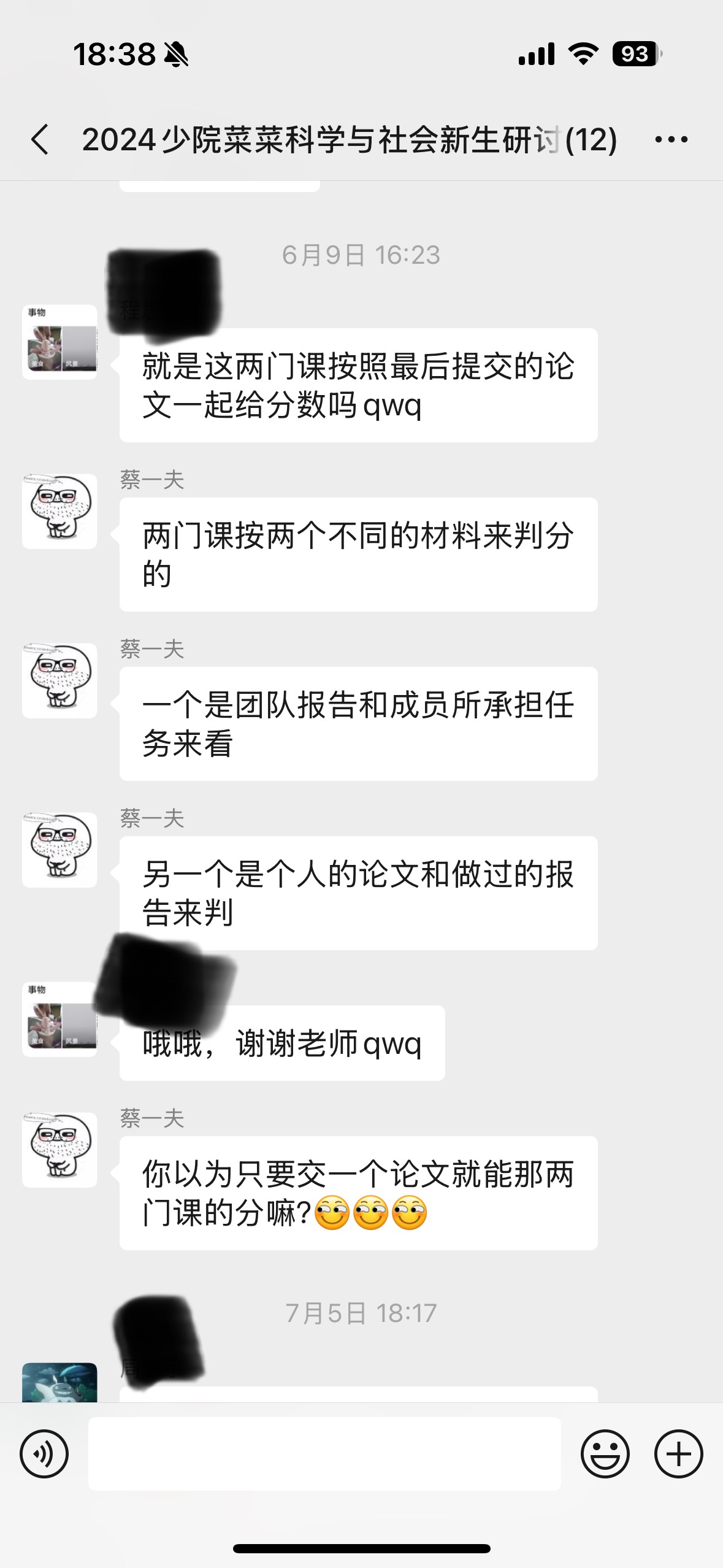
Task: Tap 蔡一夫's avatar beside 你以为只要交一个论文 message
Action: 59,1150
